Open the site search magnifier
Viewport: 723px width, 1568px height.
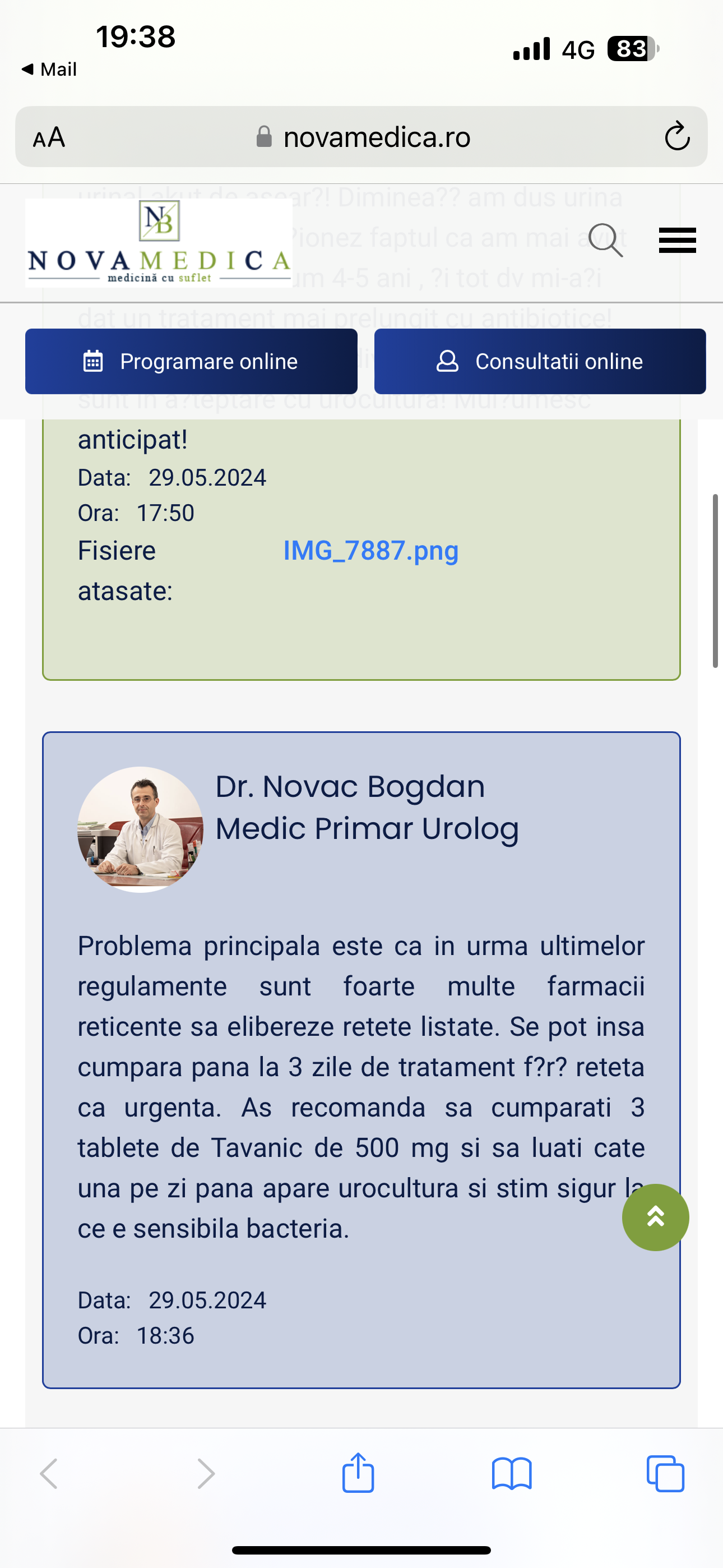point(605,241)
